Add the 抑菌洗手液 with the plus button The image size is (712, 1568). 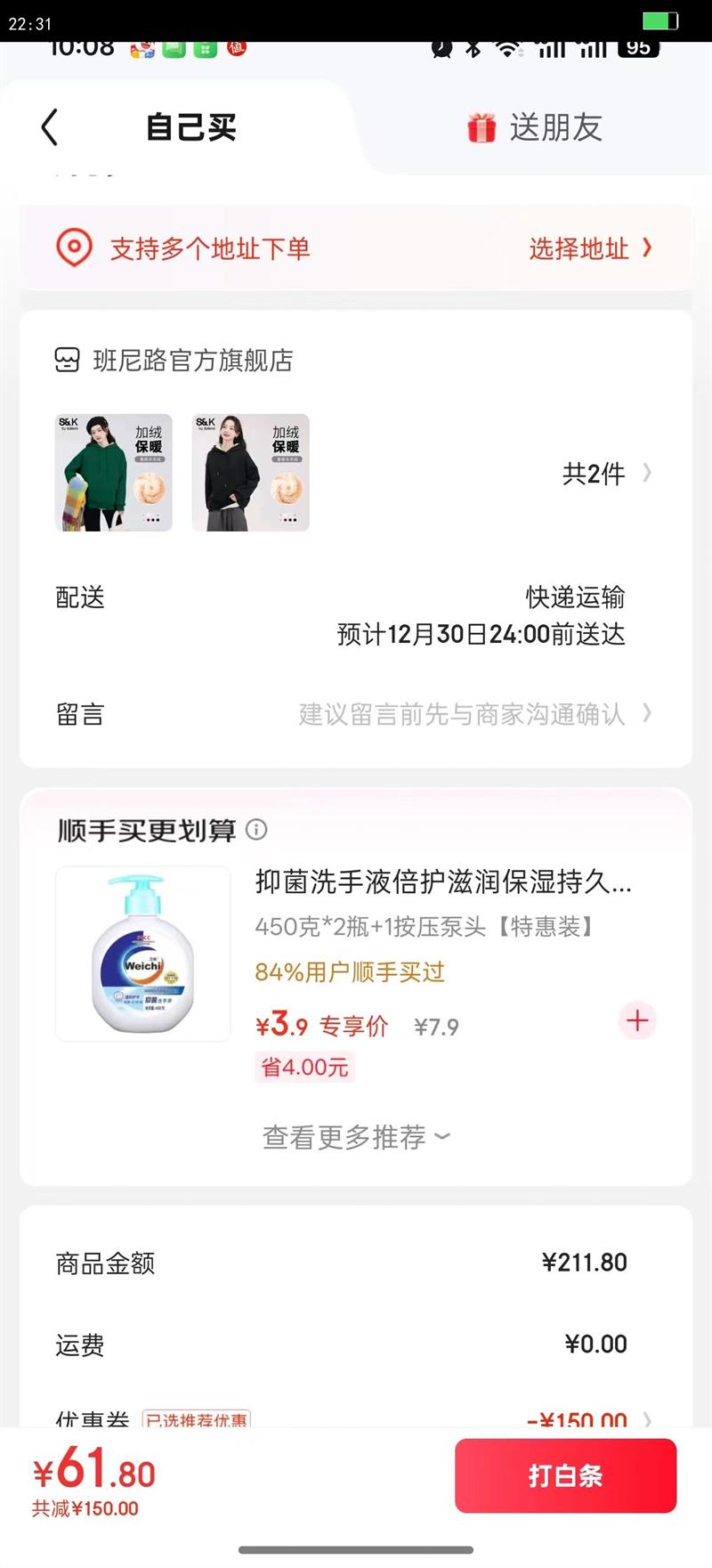tap(637, 1020)
